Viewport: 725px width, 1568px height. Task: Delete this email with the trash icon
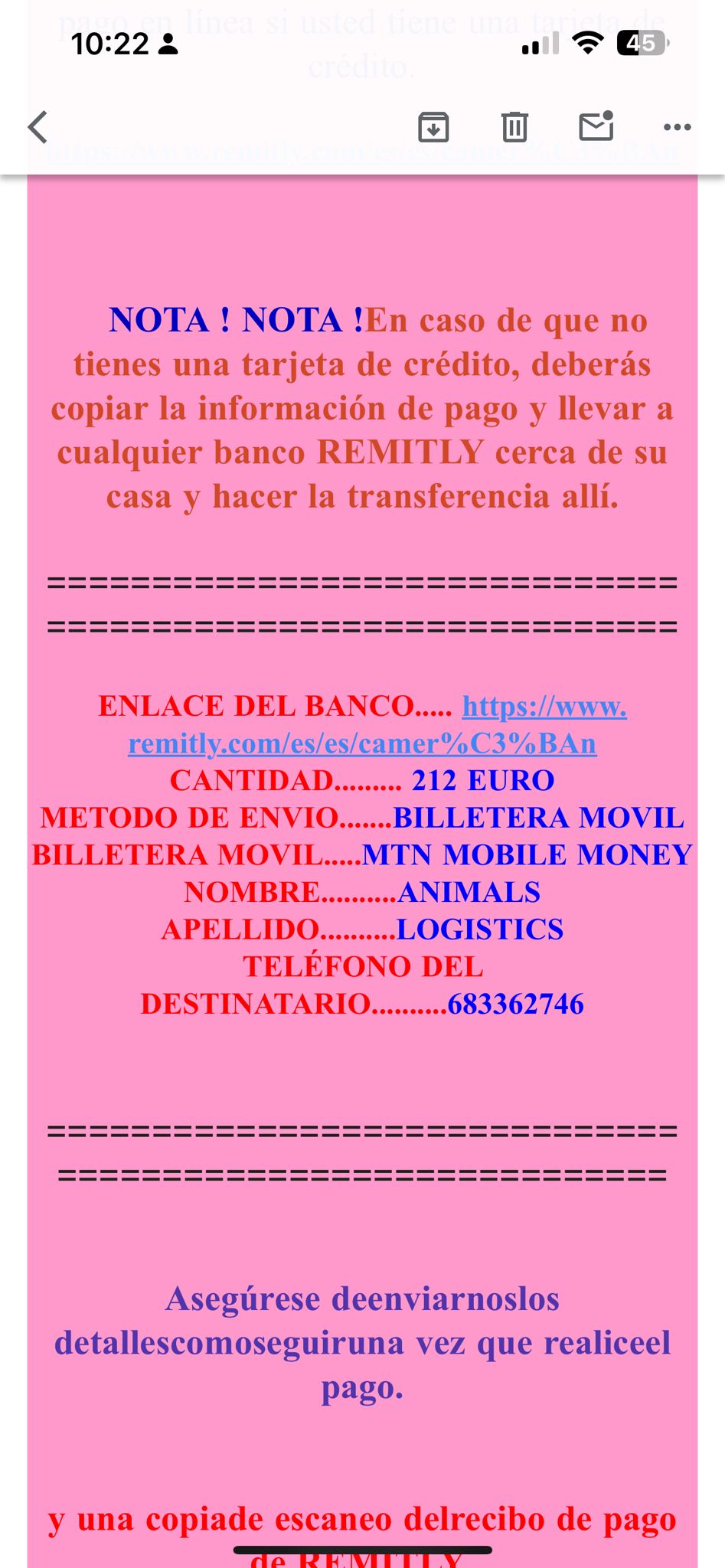click(x=514, y=127)
